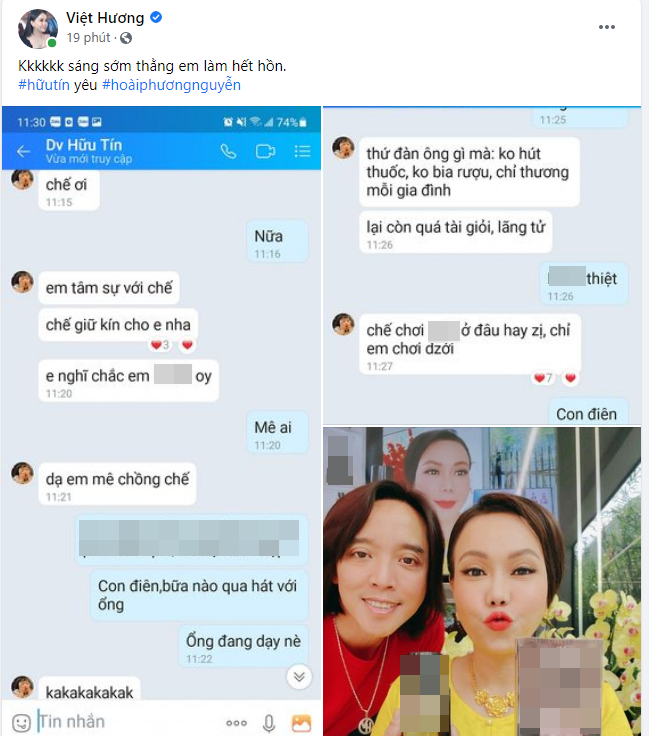Screen dimensions: 649x736
Task: Open the post's three-dot options menu
Action: tap(606, 26)
